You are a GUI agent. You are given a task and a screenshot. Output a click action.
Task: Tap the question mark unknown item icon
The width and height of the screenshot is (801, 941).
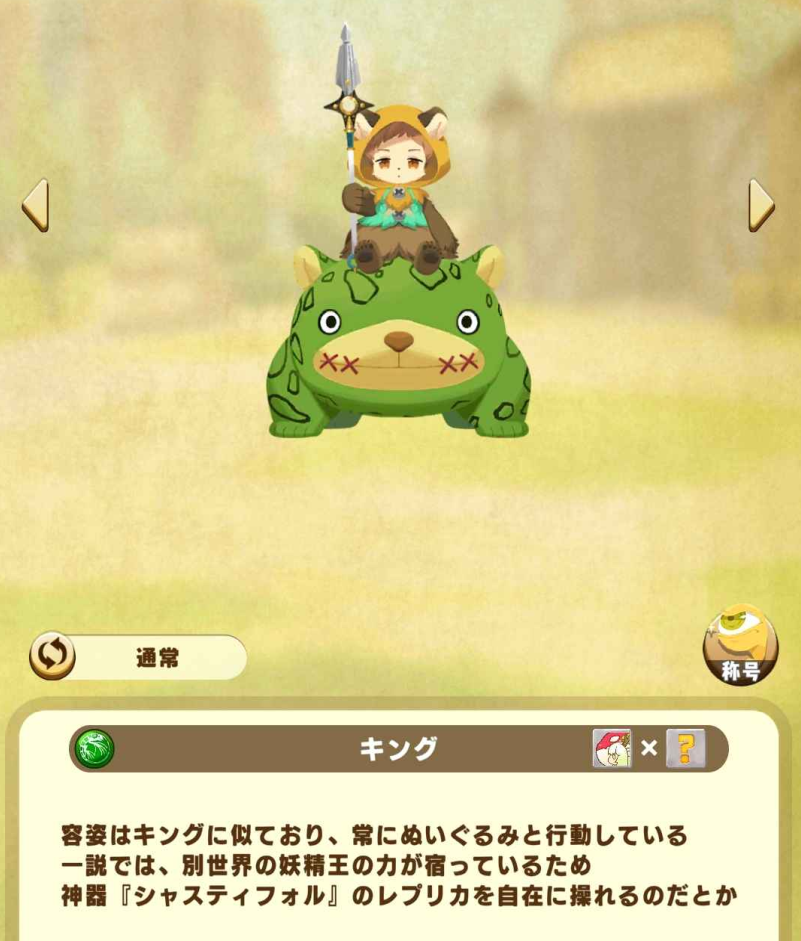pyautogui.click(x=685, y=748)
